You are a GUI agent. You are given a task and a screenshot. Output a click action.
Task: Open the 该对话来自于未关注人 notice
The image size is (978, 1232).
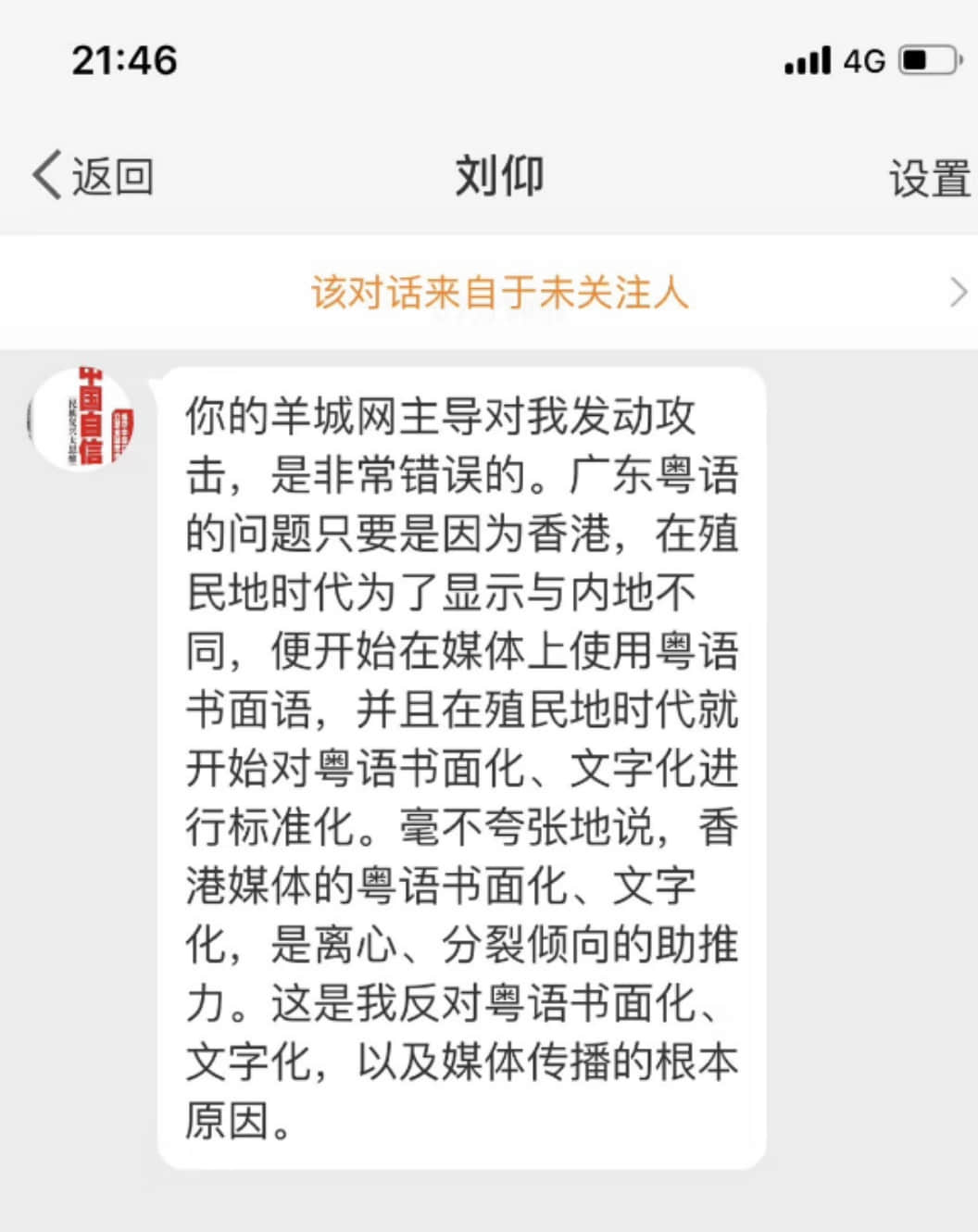500,293
